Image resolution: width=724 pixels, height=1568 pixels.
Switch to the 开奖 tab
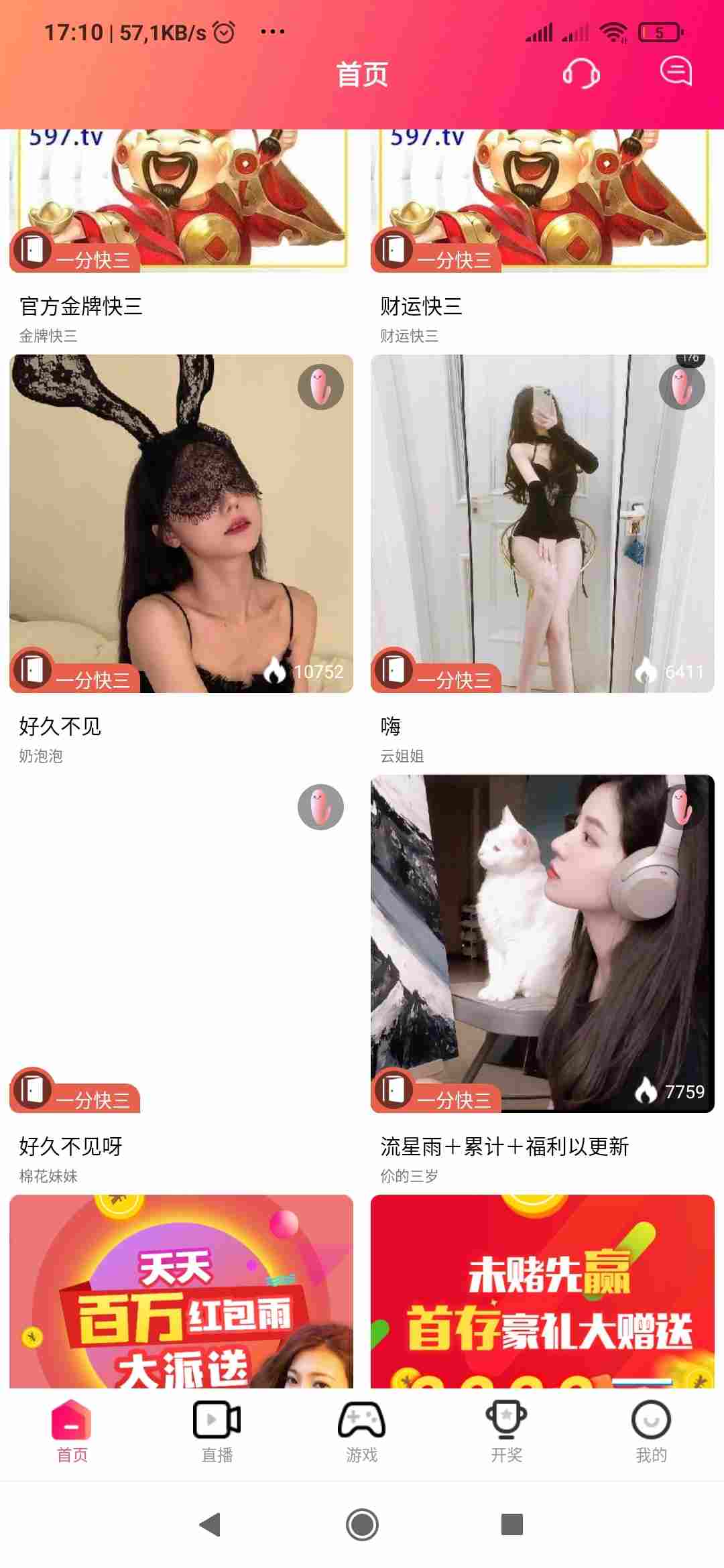pos(506,1431)
